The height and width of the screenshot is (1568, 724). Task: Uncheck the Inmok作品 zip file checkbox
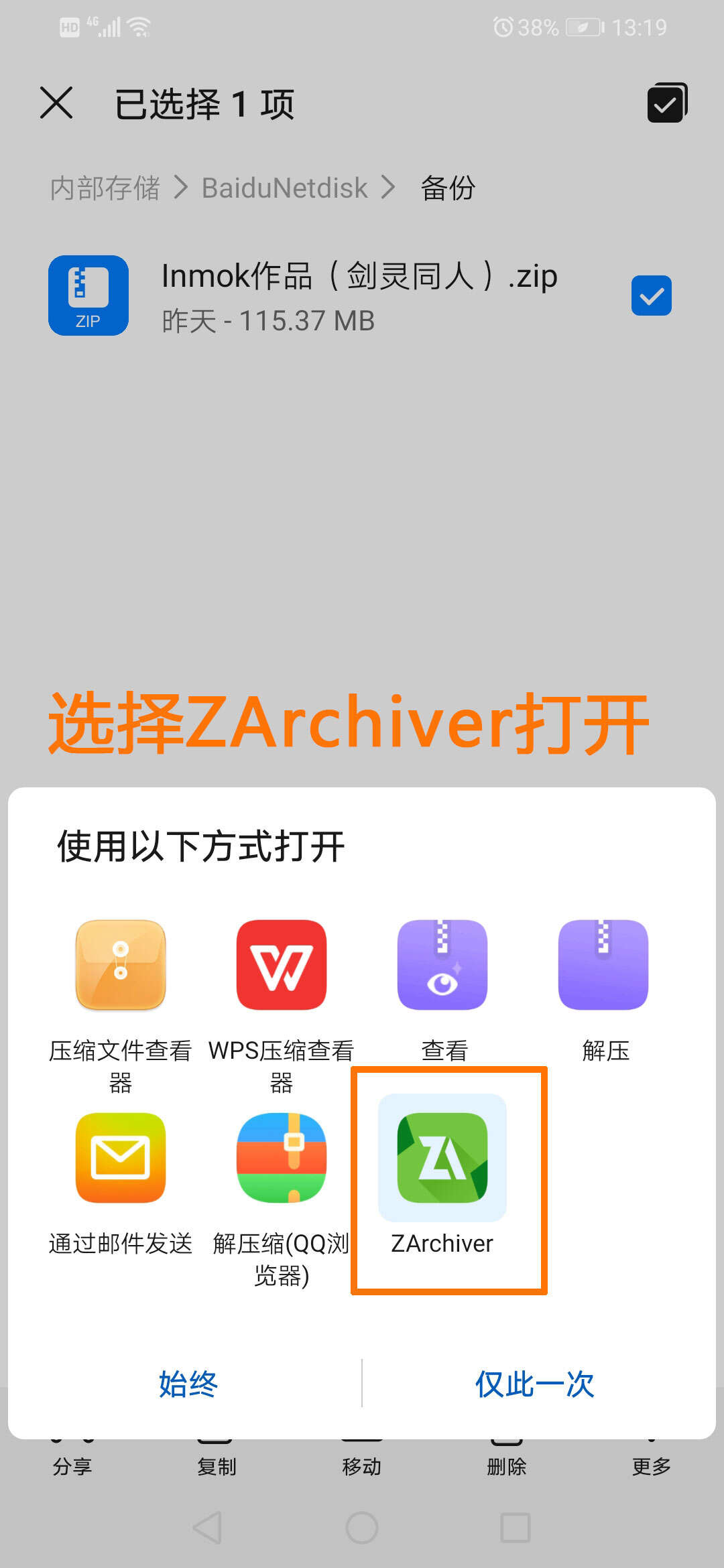click(x=651, y=296)
